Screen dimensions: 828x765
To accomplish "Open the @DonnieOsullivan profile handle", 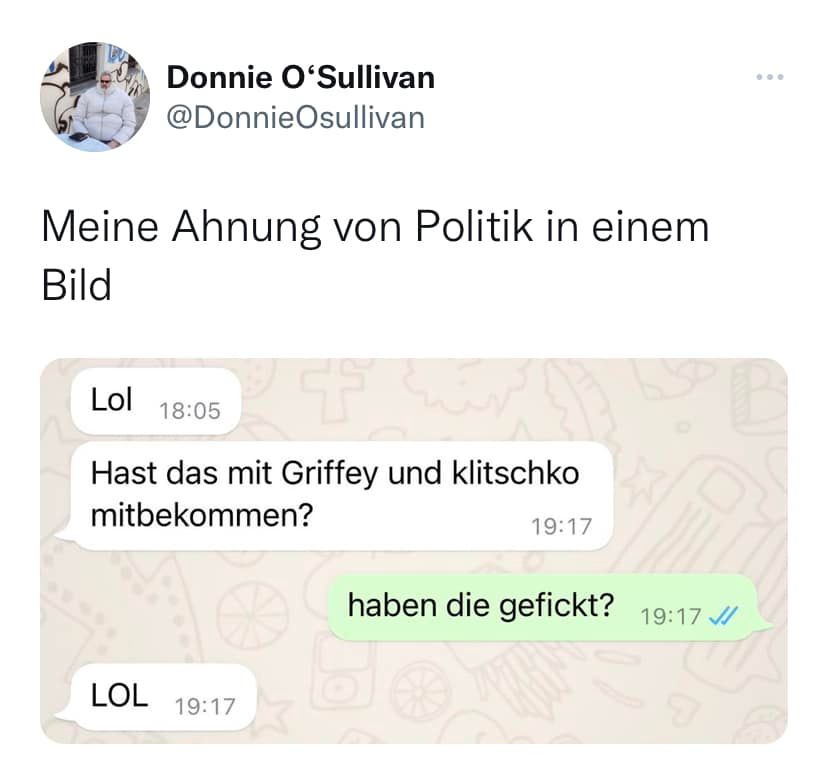I will click(295, 117).
